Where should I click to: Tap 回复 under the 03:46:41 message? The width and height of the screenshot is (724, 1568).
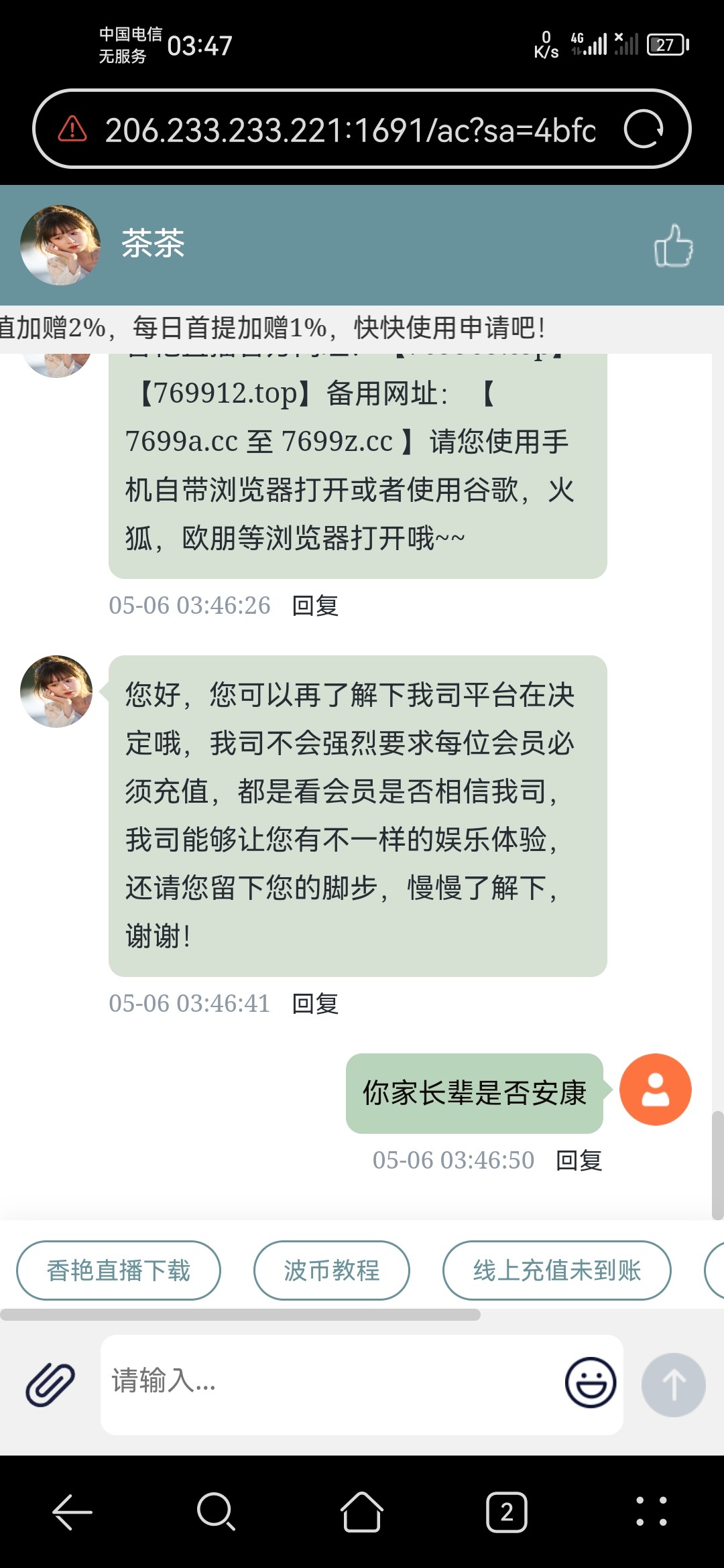[x=315, y=1004]
